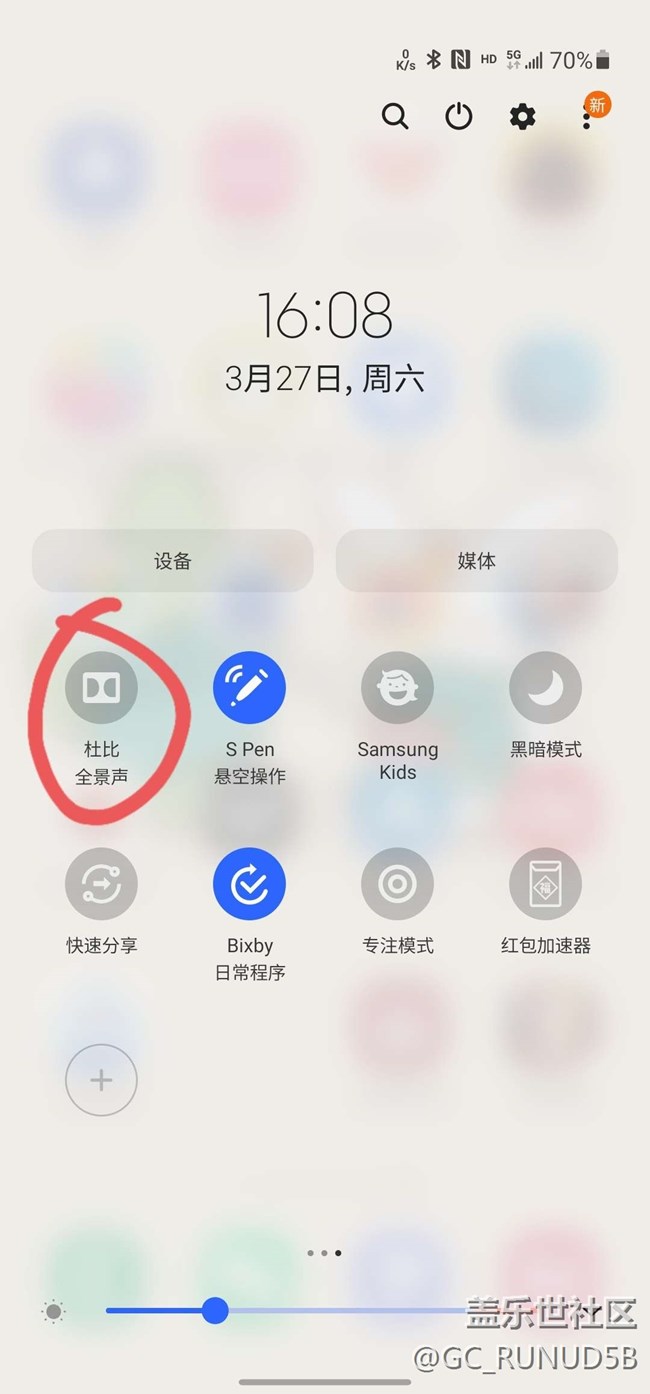The width and height of the screenshot is (650, 1394).
Task: Open the power menu icon
Action: point(458,117)
